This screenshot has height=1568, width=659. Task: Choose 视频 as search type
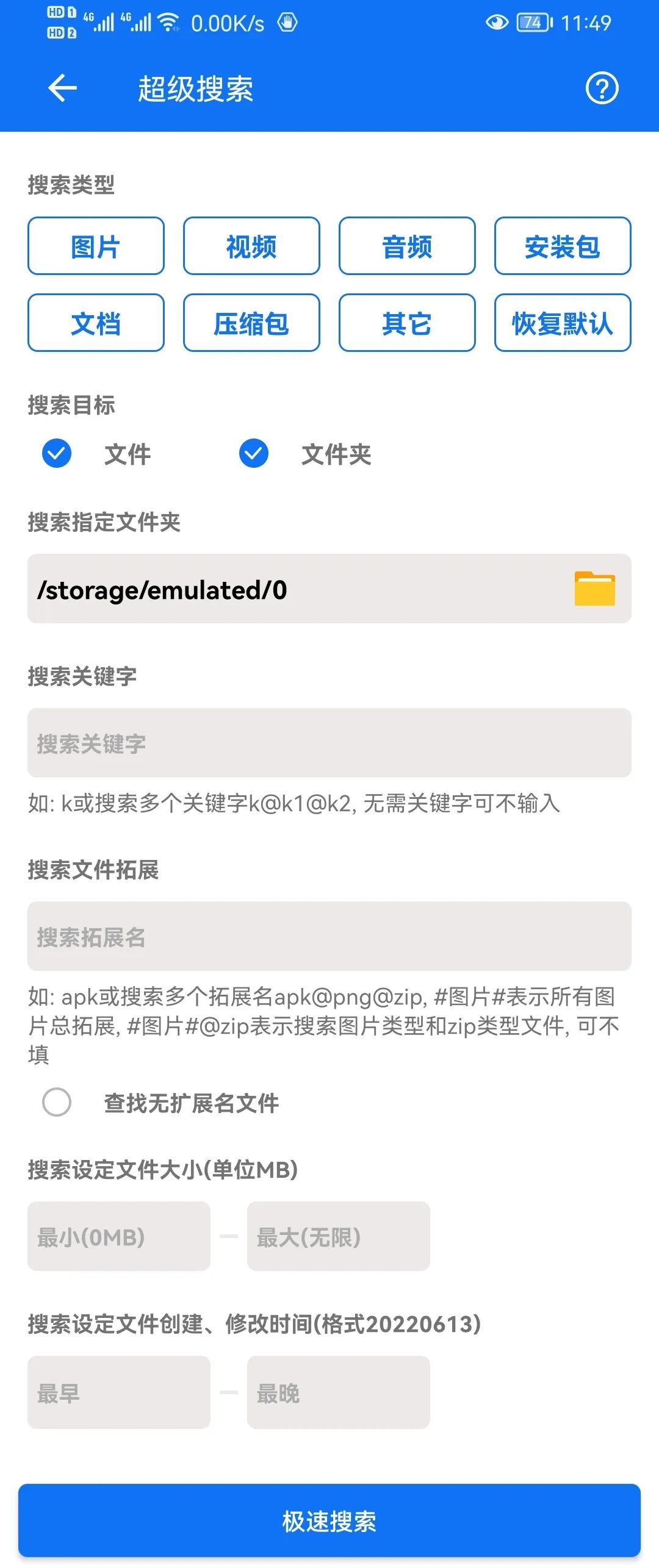click(251, 246)
